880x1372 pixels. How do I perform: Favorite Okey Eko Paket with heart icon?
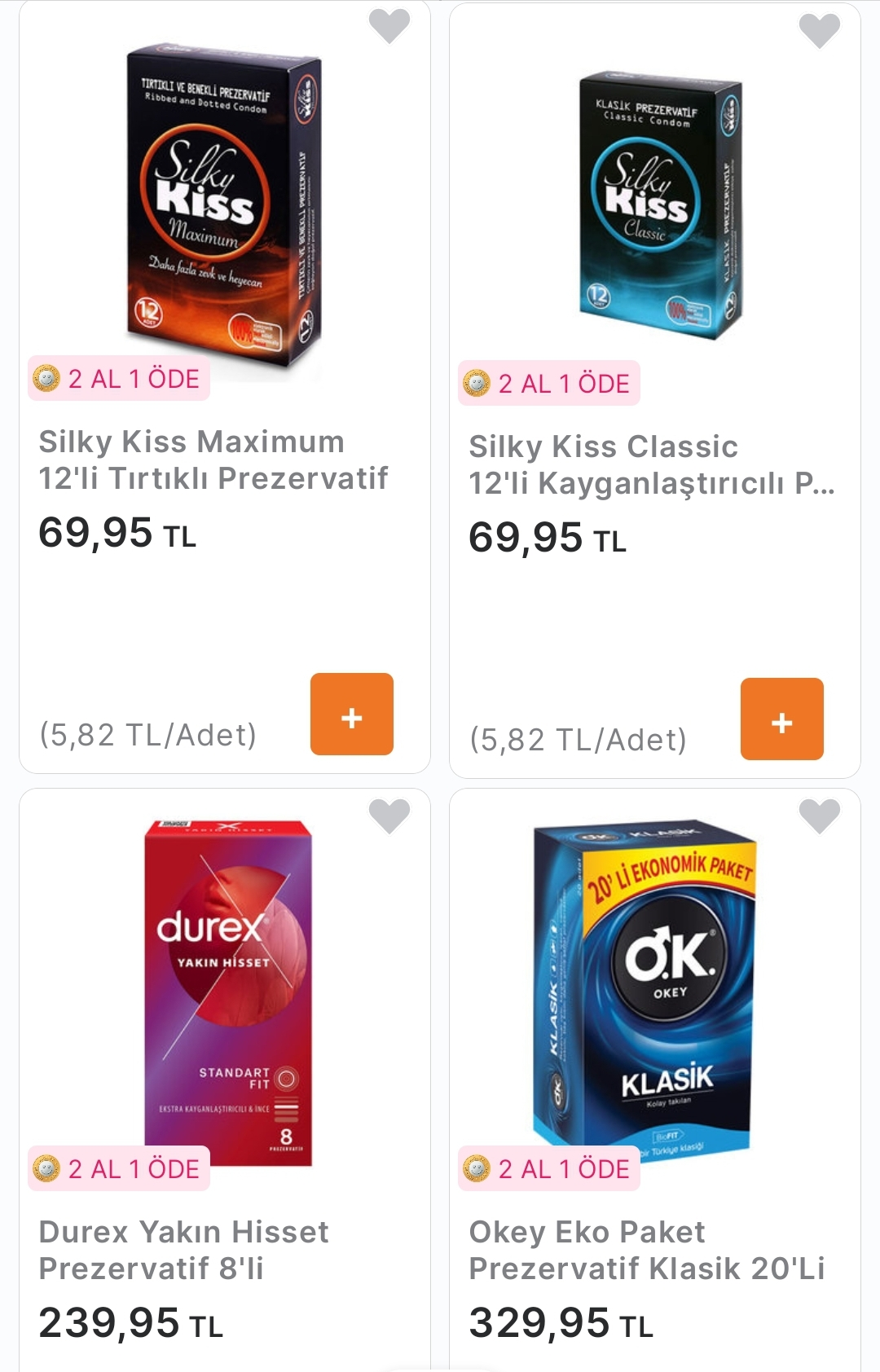[x=819, y=816]
